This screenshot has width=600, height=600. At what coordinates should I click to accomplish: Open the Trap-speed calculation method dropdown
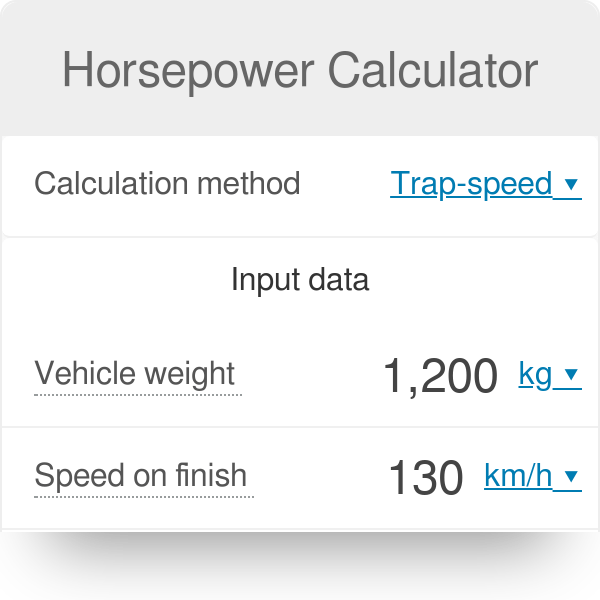[x=484, y=184]
